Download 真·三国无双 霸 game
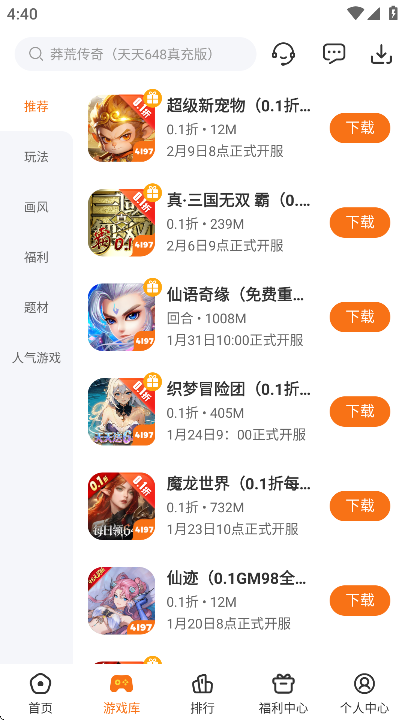Image resolution: width=405 pixels, height=720 pixels. 360,222
